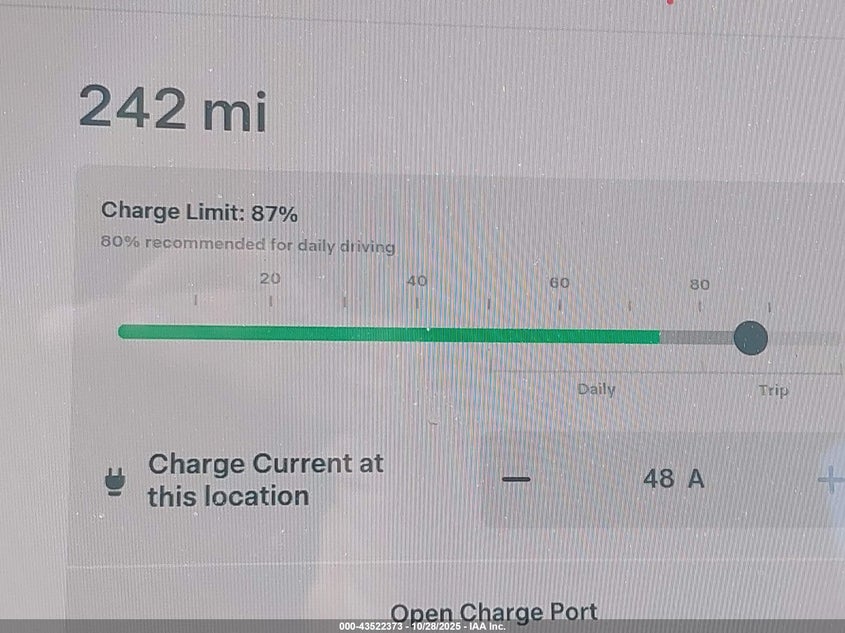Tap Open Charge Port
Image resolution: width=845 pixels, height=633 pixels.
click(493, 611)
